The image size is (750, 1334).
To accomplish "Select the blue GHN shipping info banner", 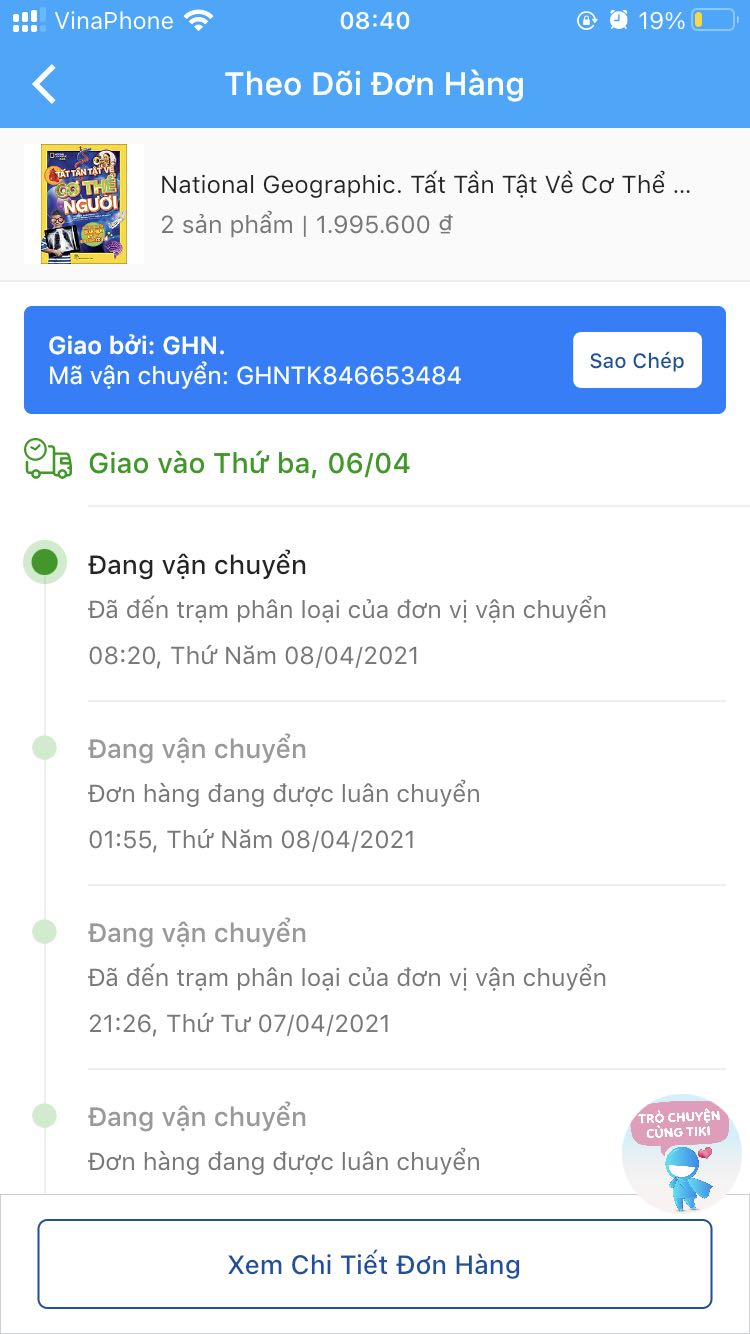I will (300, 360).
